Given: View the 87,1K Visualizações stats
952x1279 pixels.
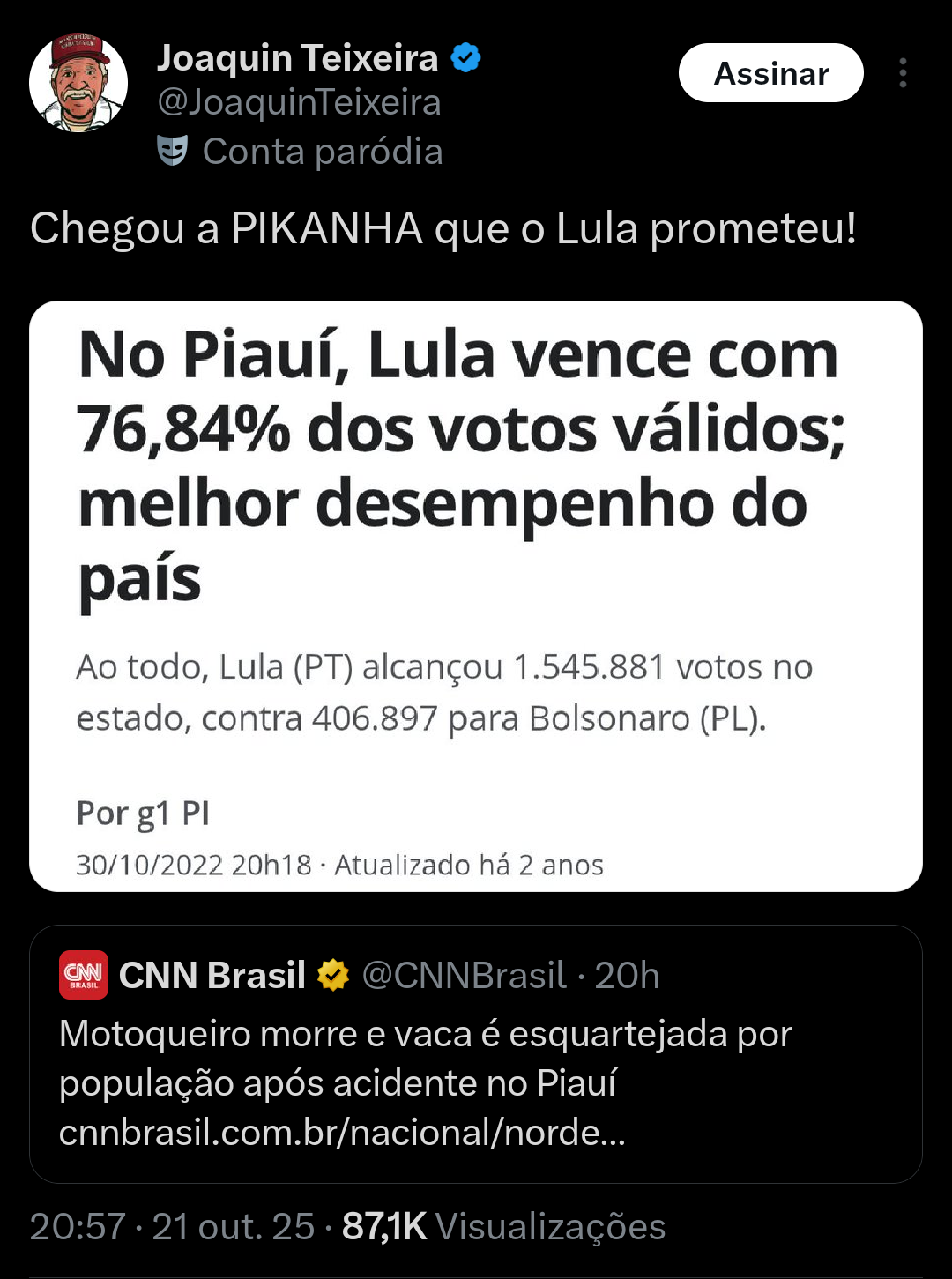Looking at the screenshot, I should (503, 1226).
